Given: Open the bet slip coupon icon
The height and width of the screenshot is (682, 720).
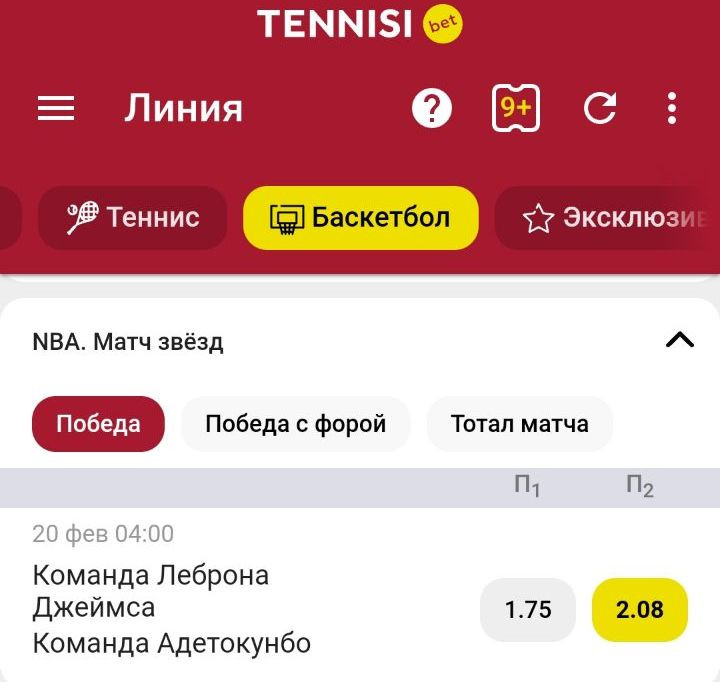Looking at the screenshot, I should pos(516,108).
